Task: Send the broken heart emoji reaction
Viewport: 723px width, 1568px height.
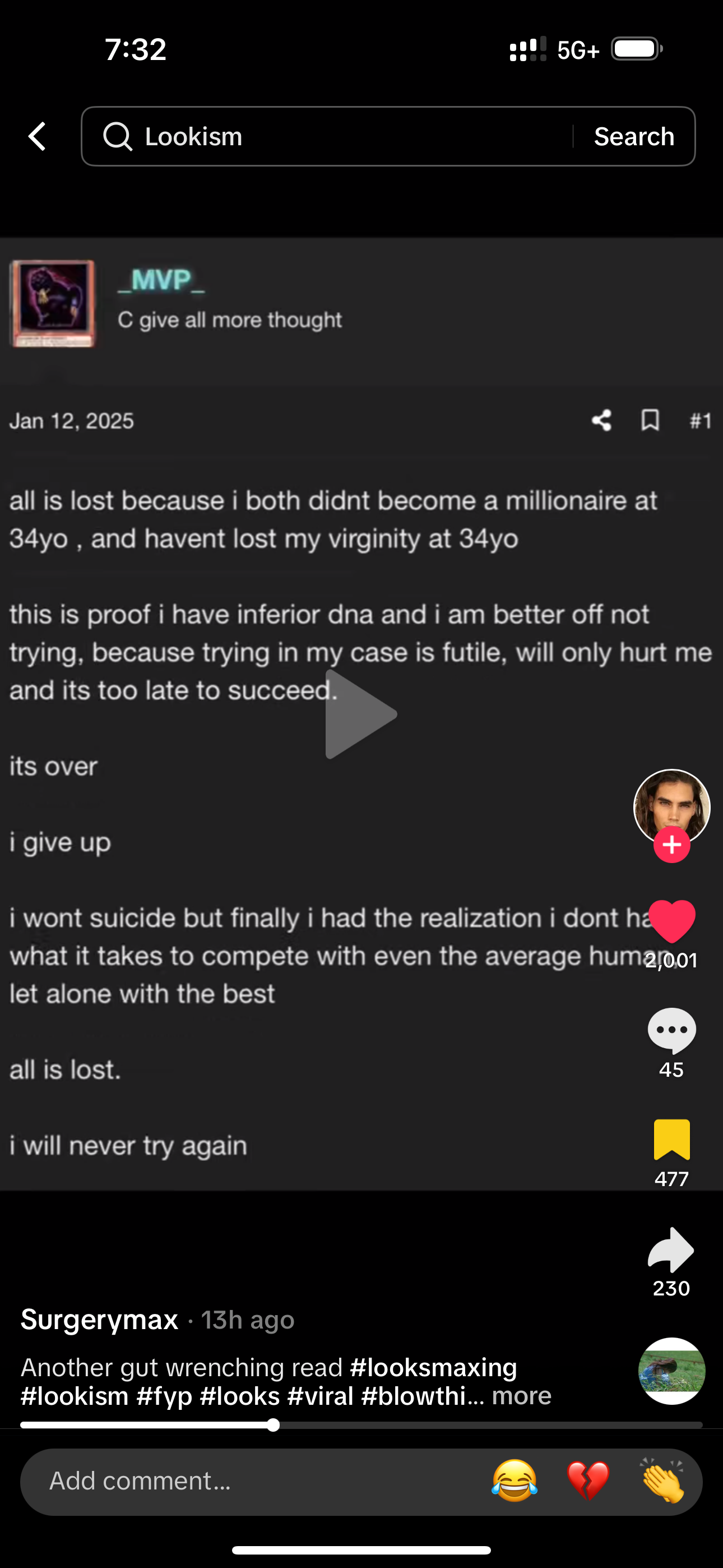Action: [588, 1481]
